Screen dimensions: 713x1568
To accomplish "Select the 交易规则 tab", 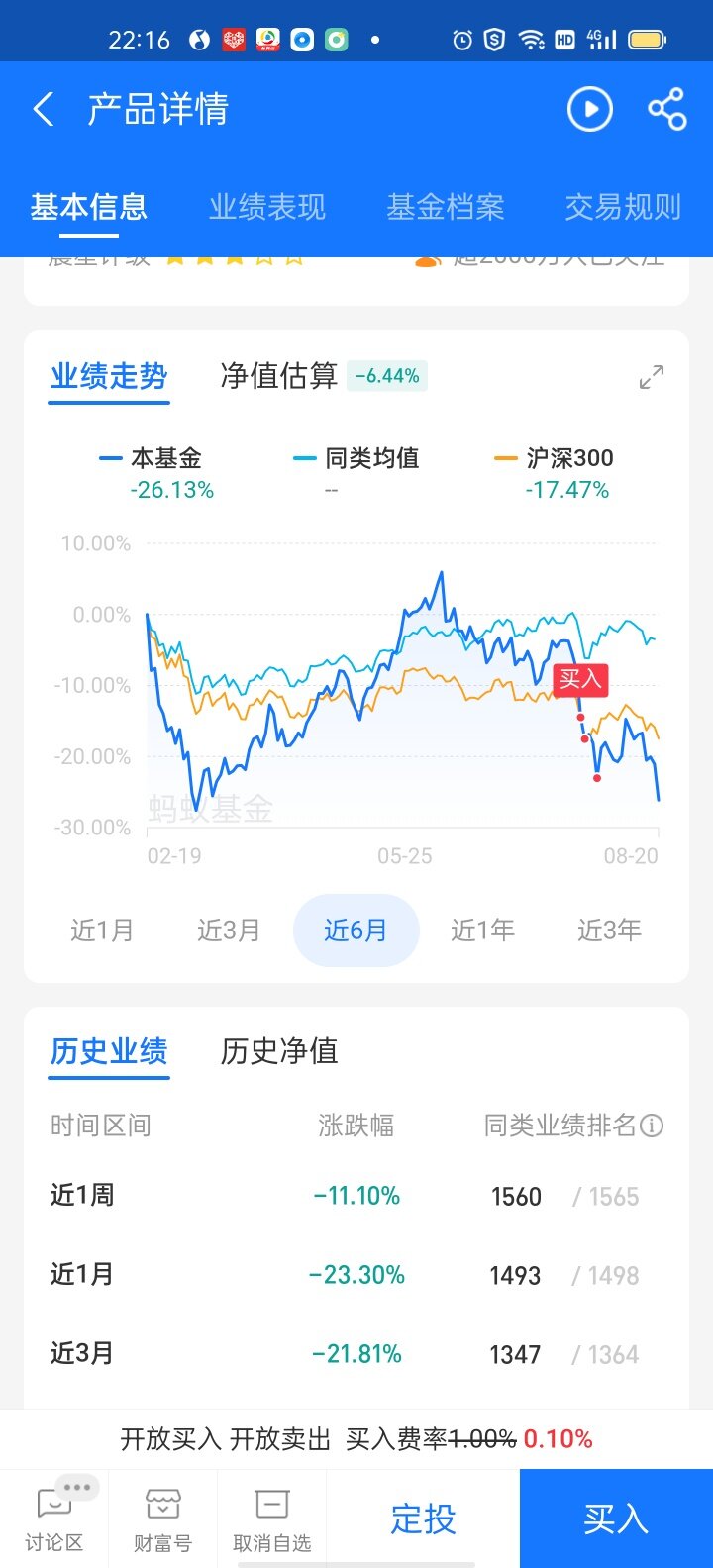I will click(623, 207).
